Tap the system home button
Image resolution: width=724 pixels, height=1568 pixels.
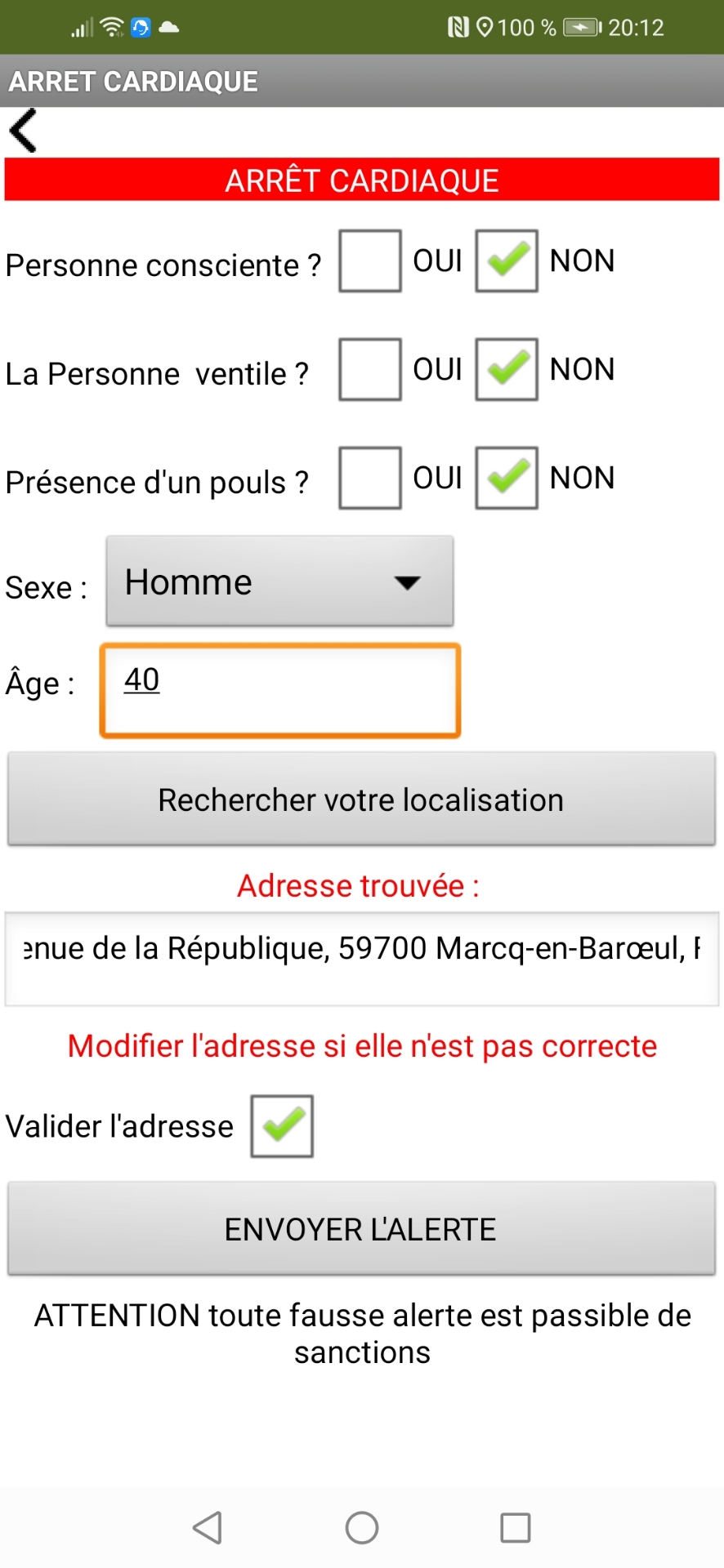coord(362,1527)
